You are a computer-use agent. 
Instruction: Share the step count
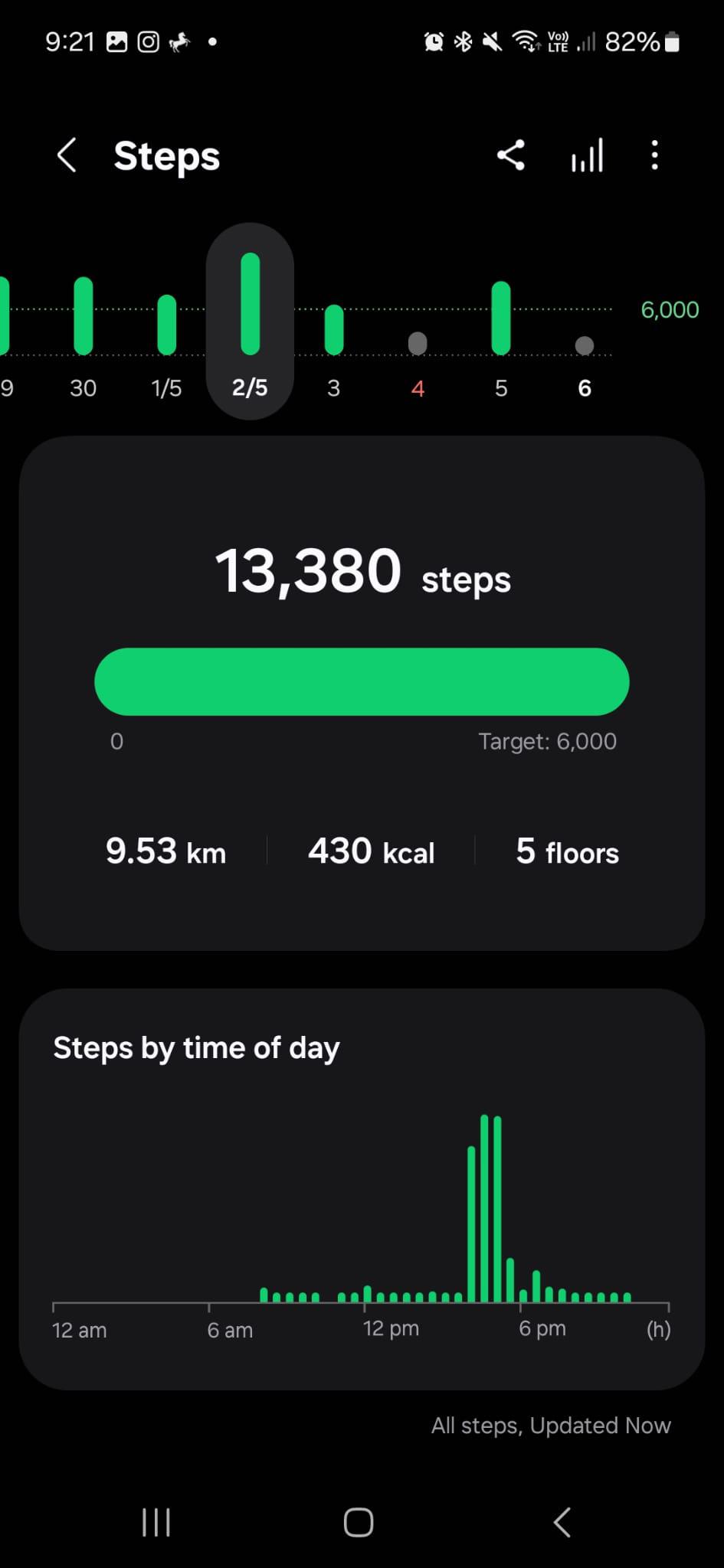point(511,155)
